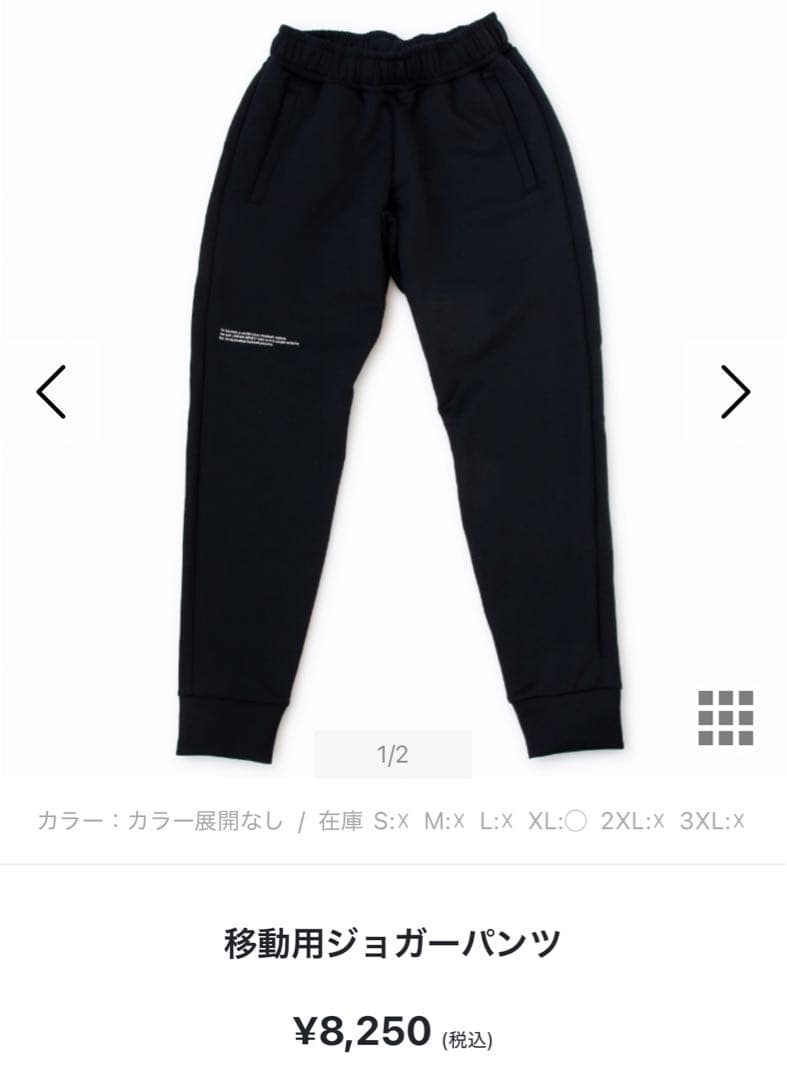Show the next product image
Viewport: 787px width, 1080px height.
pyautogui.click(x=737, y=393)
